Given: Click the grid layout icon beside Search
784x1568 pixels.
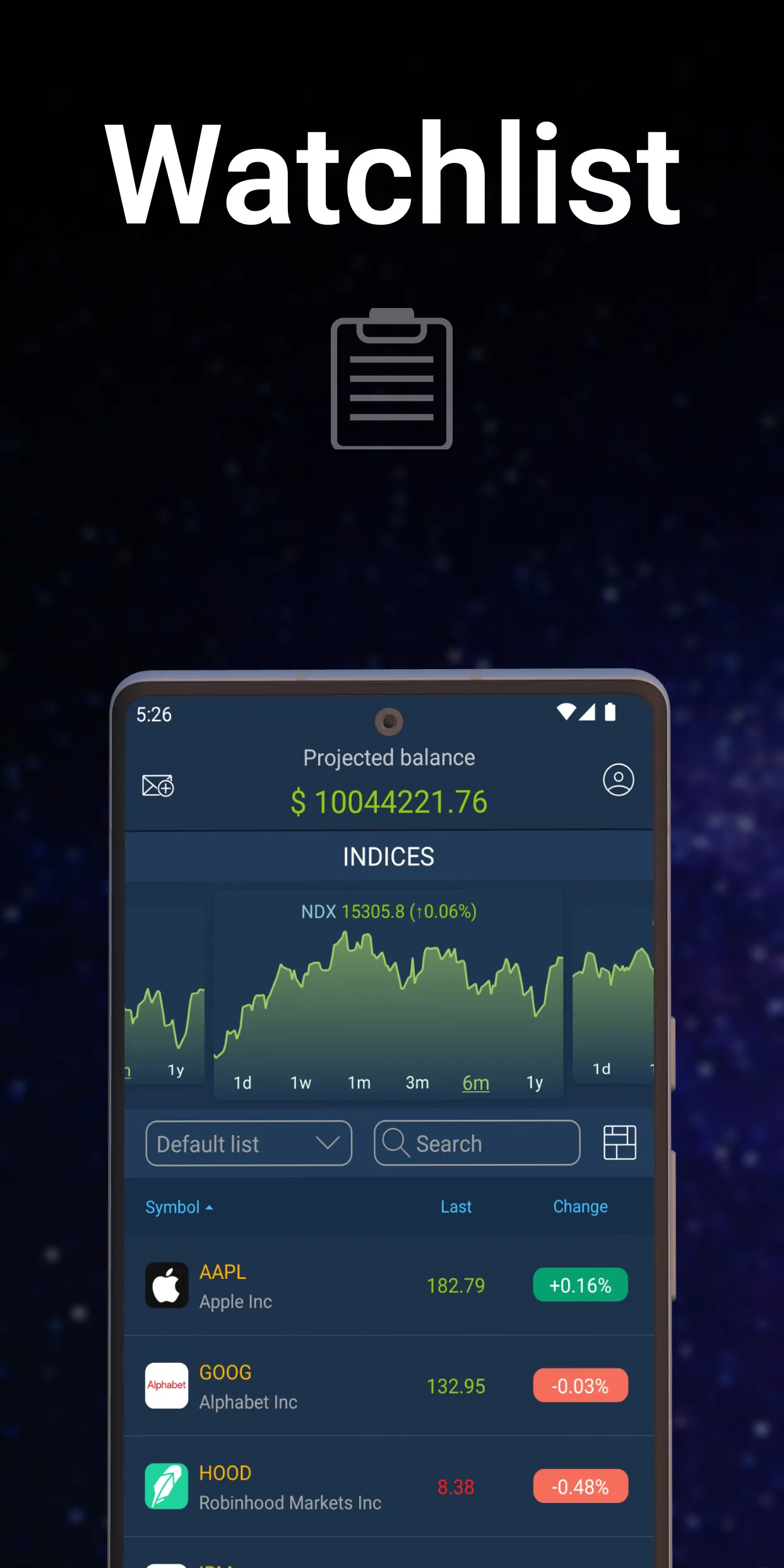Looking at the screenshot, I should (x=620, y=1143).
